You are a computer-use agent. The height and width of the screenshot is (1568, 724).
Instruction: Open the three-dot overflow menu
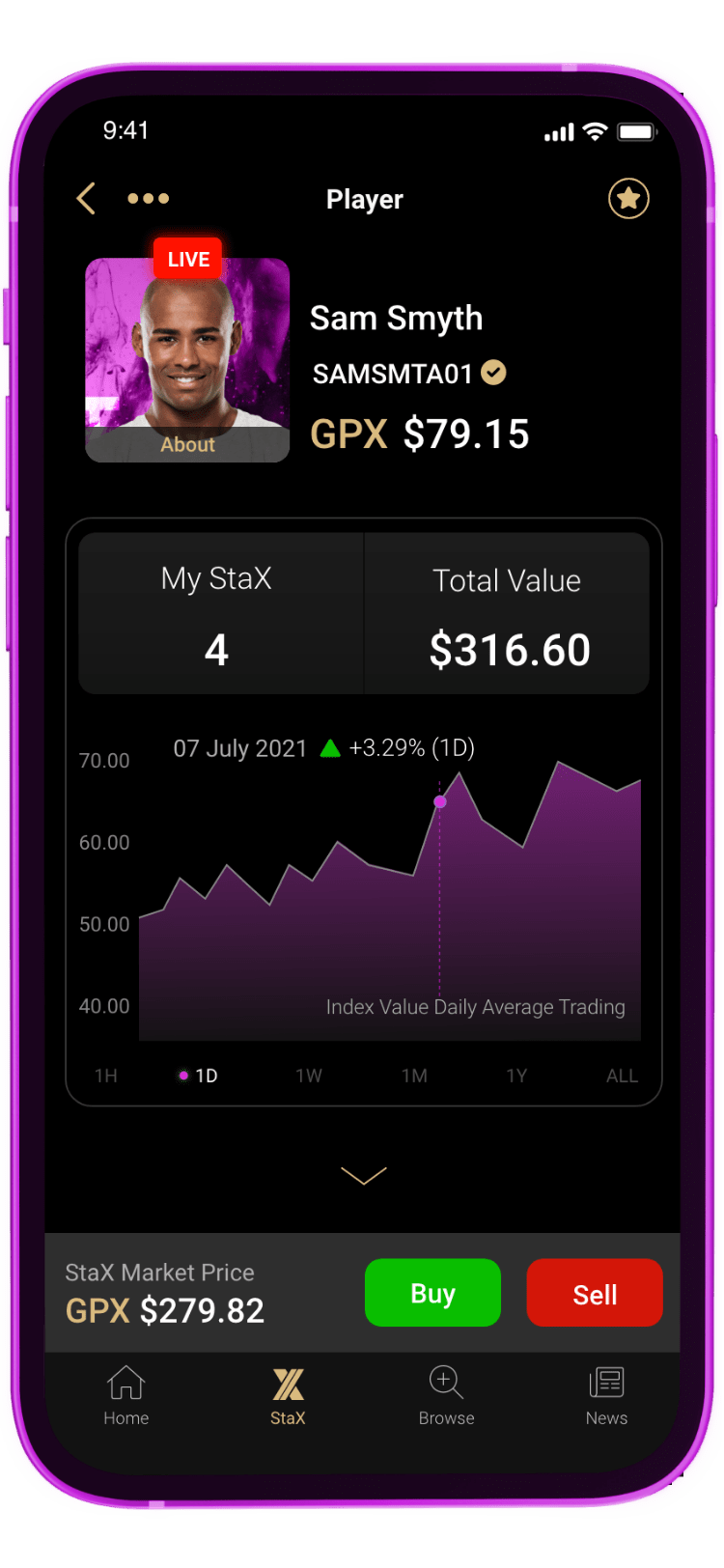tap(149, 199)
